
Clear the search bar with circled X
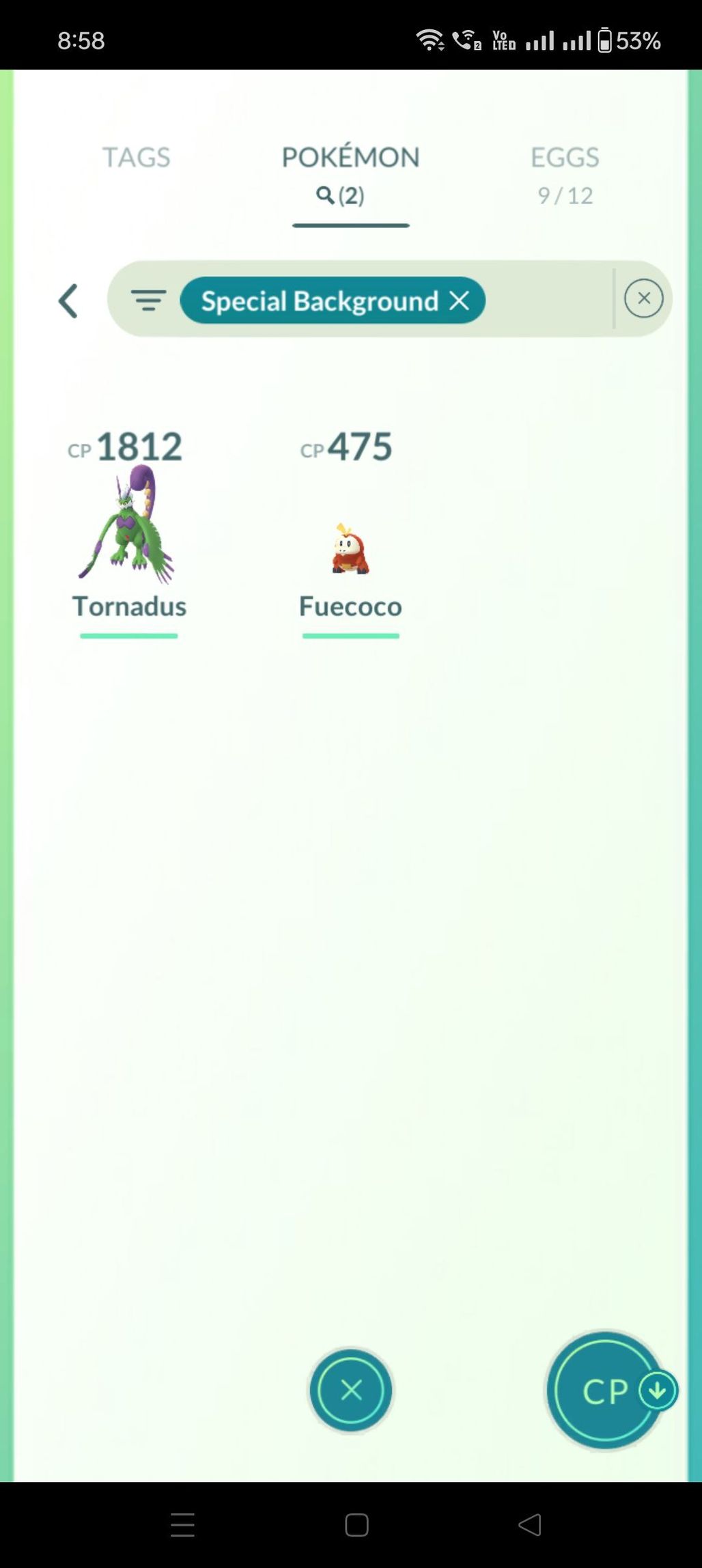tap(643, 298)
